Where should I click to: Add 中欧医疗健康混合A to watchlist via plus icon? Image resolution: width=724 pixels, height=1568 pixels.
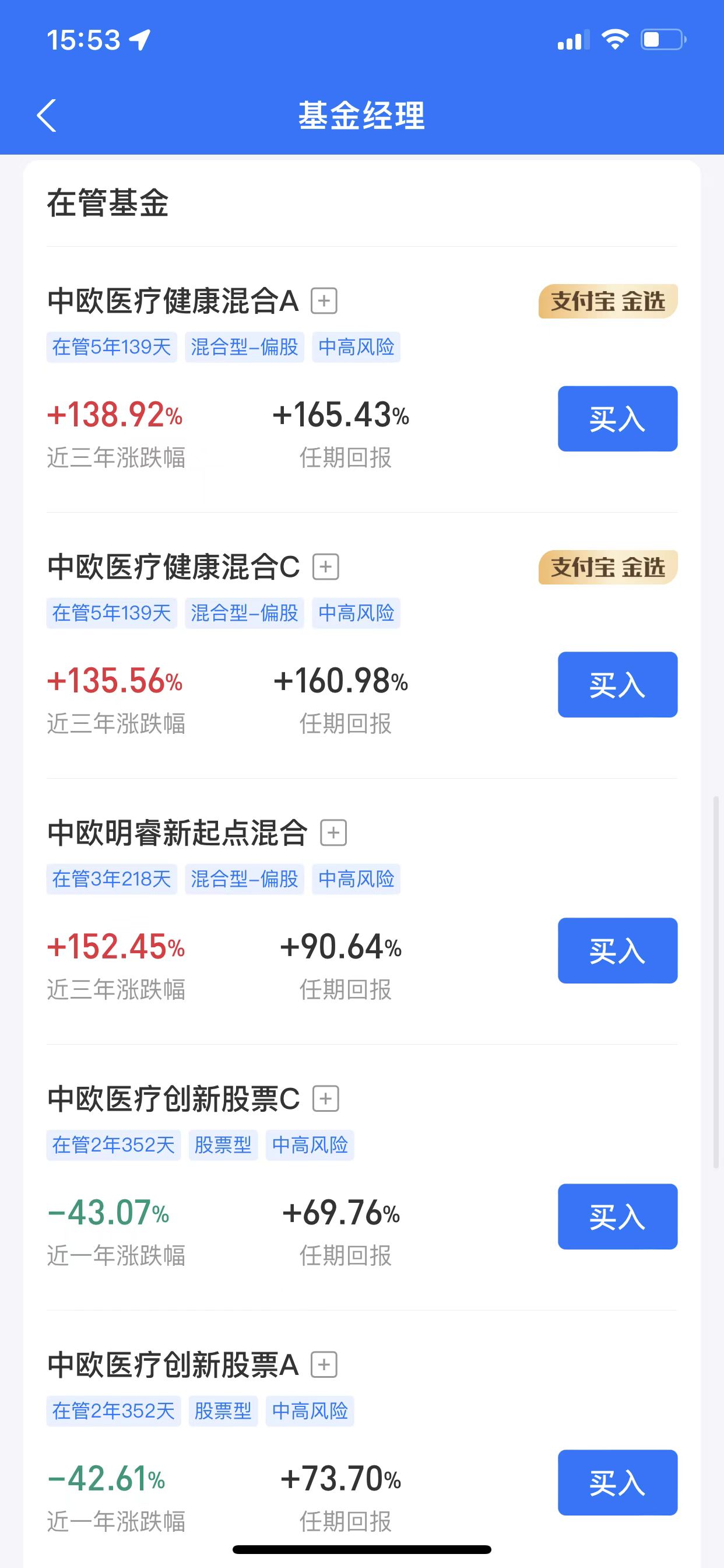324,300
